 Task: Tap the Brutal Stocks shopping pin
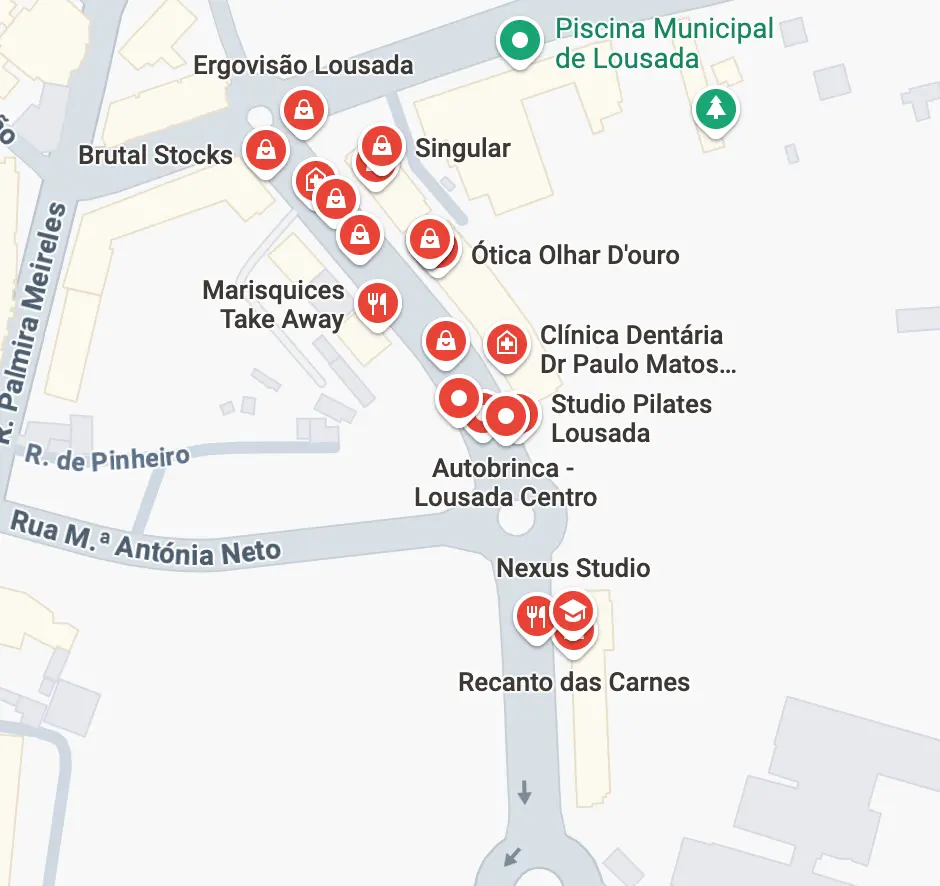(265, 150)
